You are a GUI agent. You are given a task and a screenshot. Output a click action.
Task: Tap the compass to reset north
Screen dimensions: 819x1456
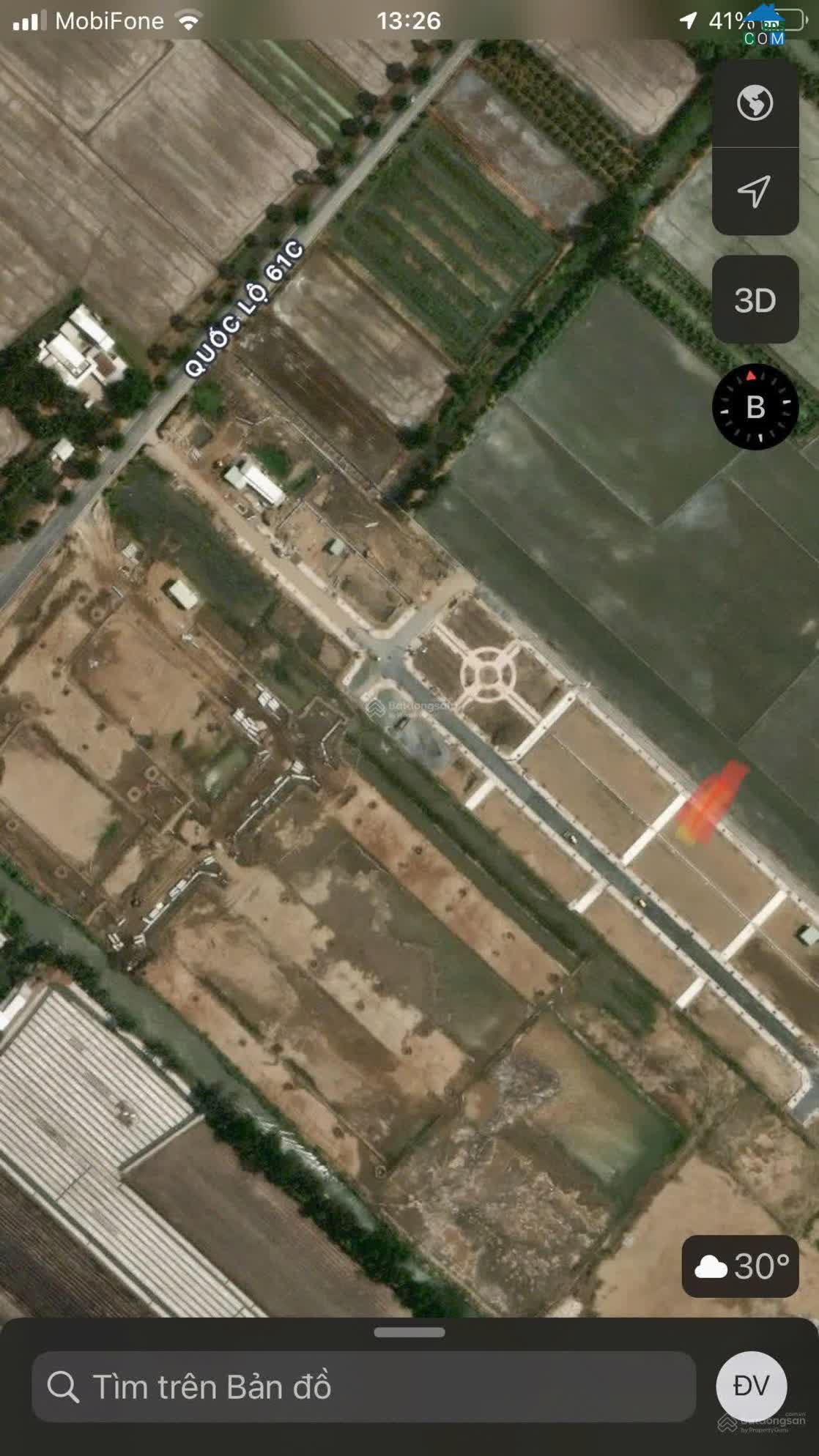coord(755,406)
